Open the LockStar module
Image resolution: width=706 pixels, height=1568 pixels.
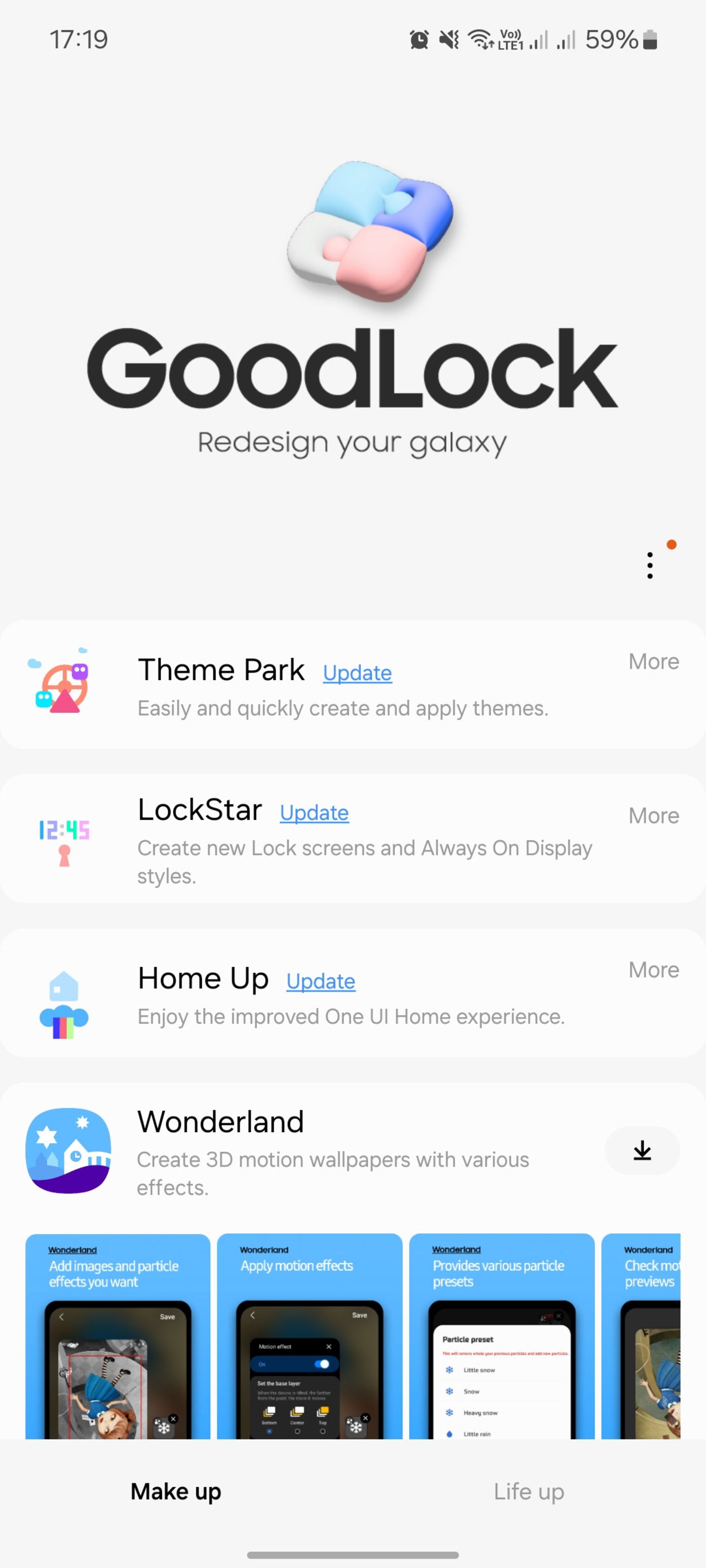click(199, 810)
